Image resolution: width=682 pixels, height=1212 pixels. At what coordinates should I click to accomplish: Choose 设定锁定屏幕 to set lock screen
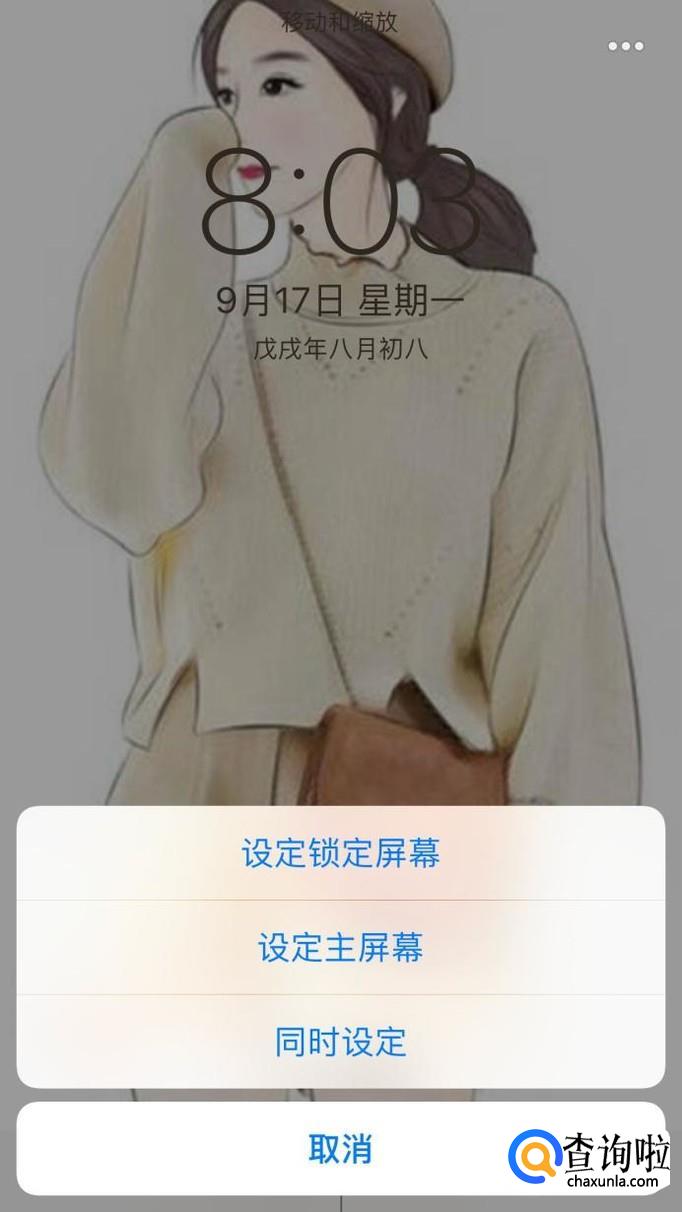pyautogui.click(x=341, y=853)
